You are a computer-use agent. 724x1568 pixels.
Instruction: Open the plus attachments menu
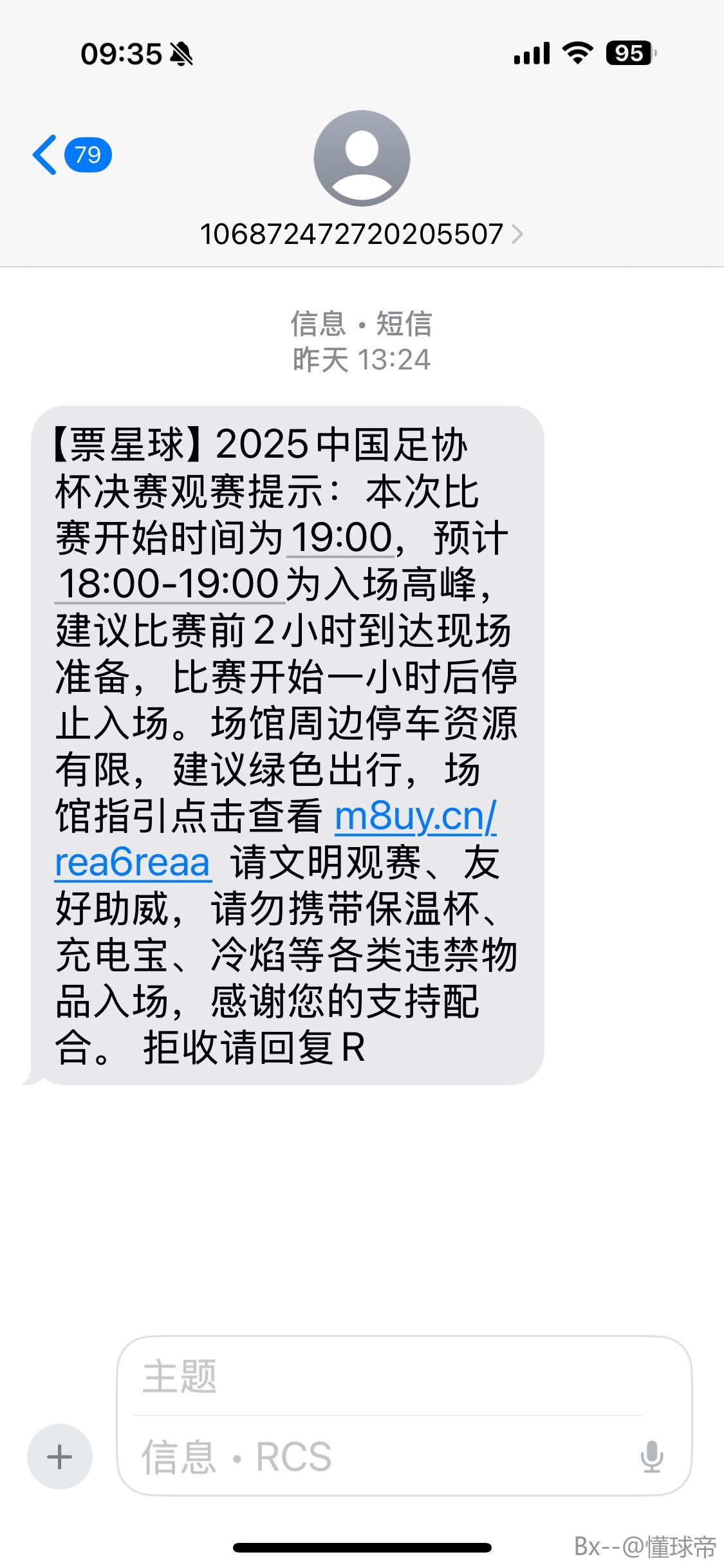pos(60,1457)
